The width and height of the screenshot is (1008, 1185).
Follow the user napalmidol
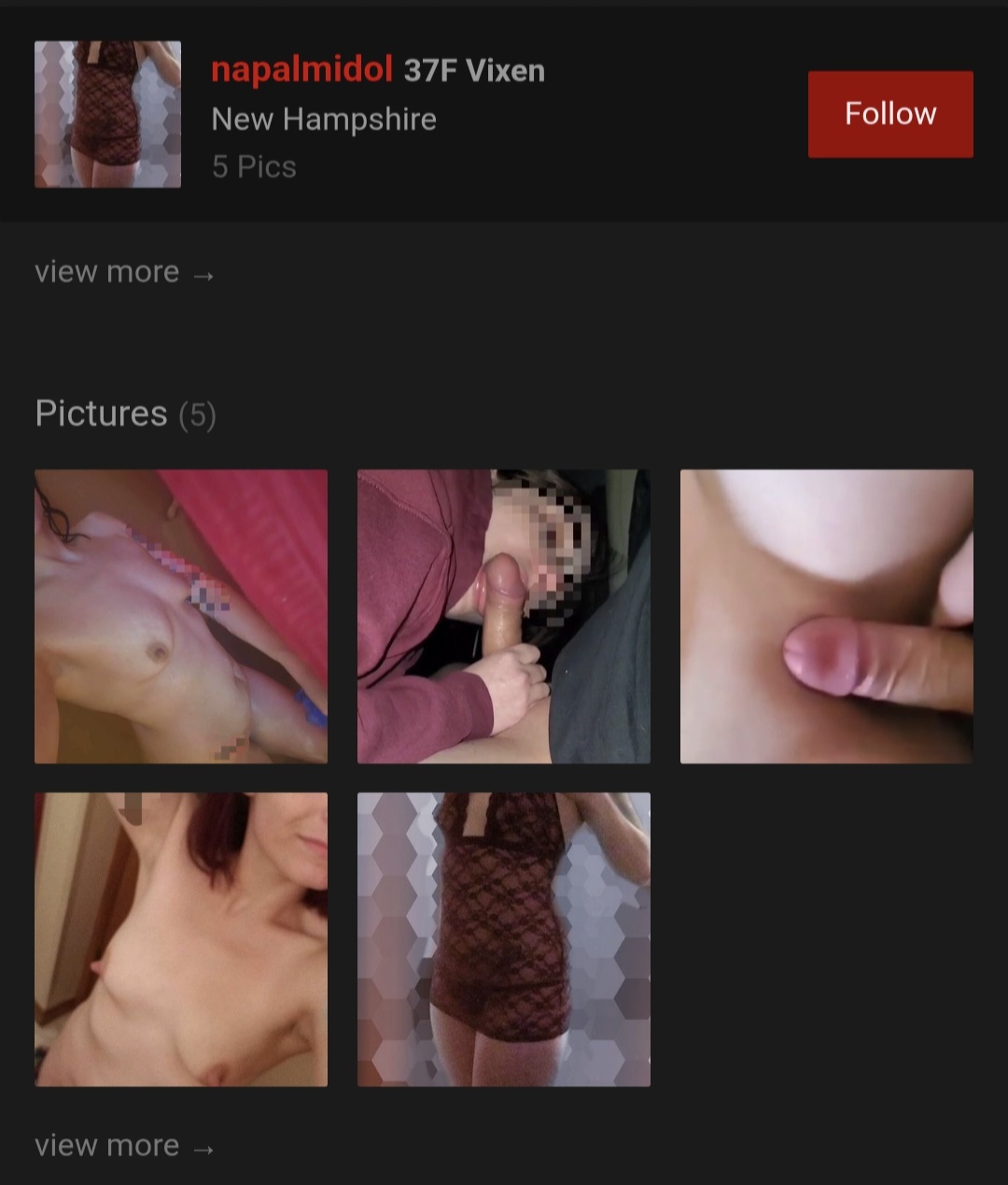[889, 114]
